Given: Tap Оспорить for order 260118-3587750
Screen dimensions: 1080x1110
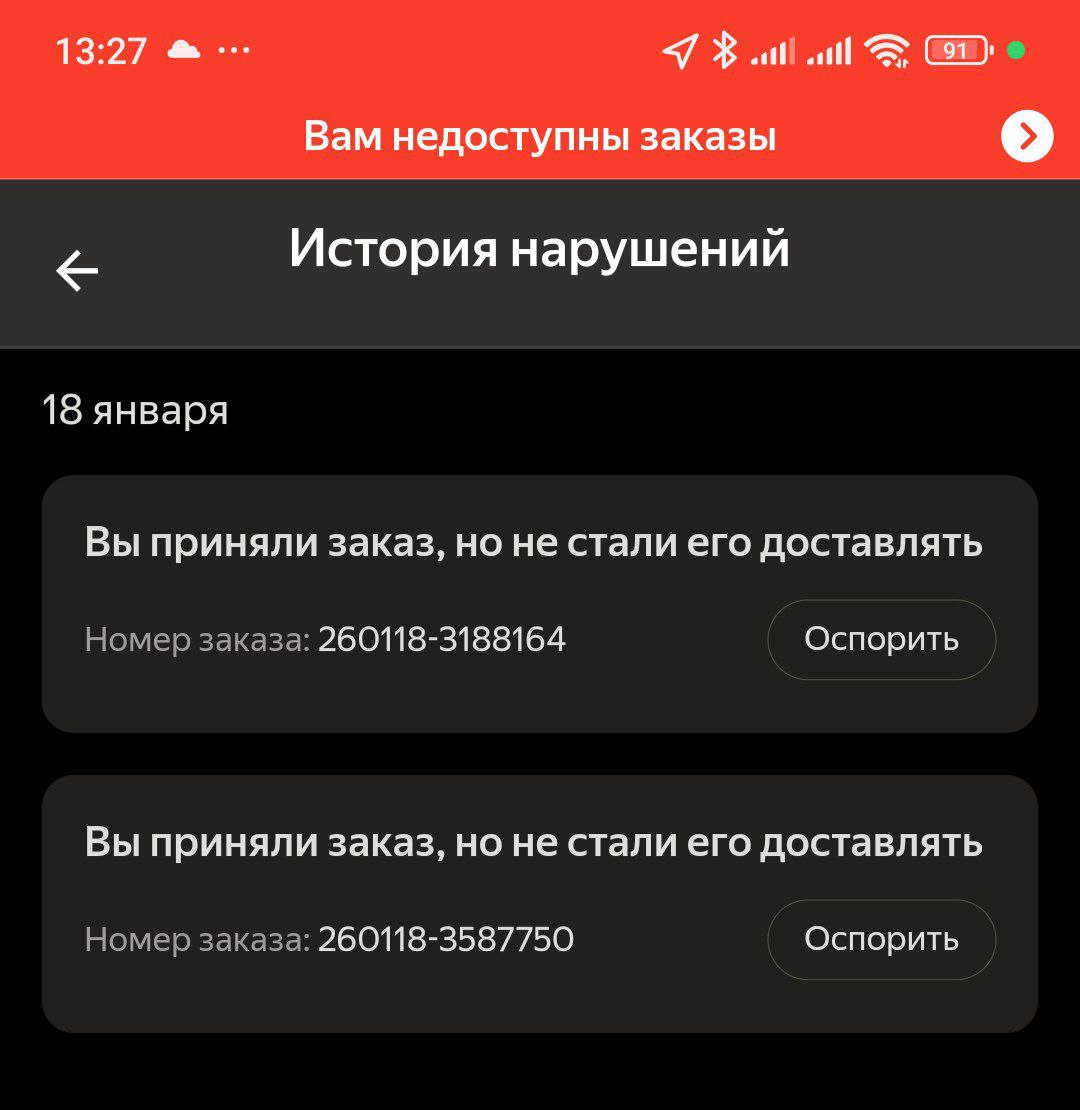Looking at the screenshot, I should pos(881,940).
